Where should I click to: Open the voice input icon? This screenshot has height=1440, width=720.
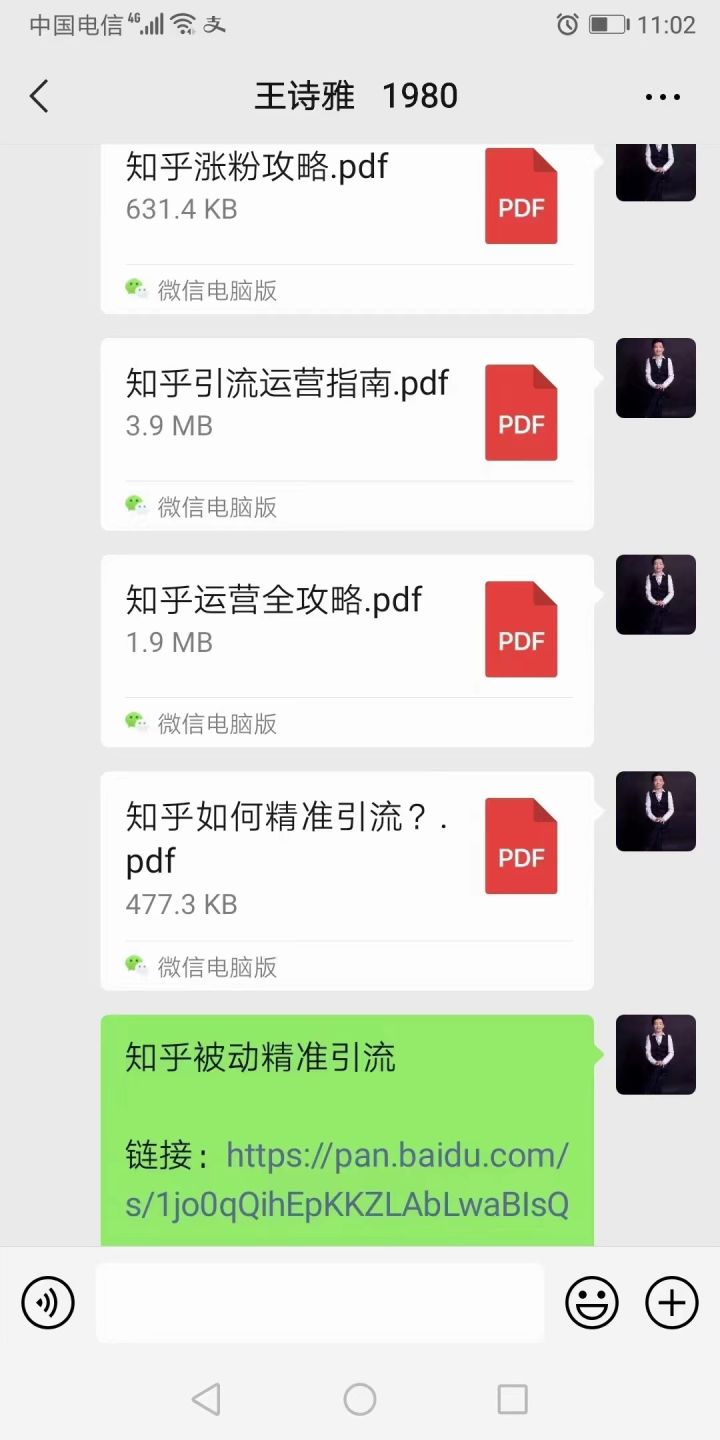47,1302
